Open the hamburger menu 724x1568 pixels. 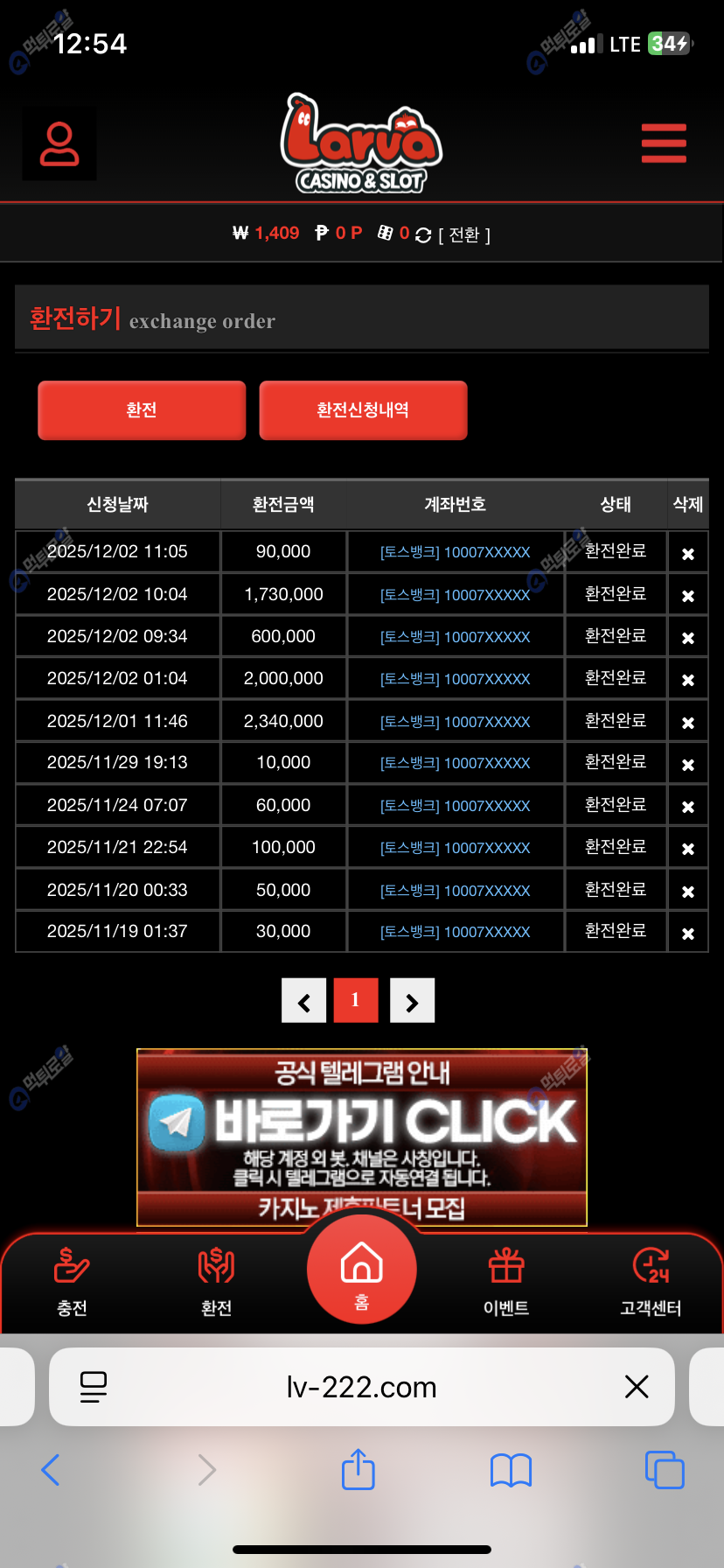[664, 143]
